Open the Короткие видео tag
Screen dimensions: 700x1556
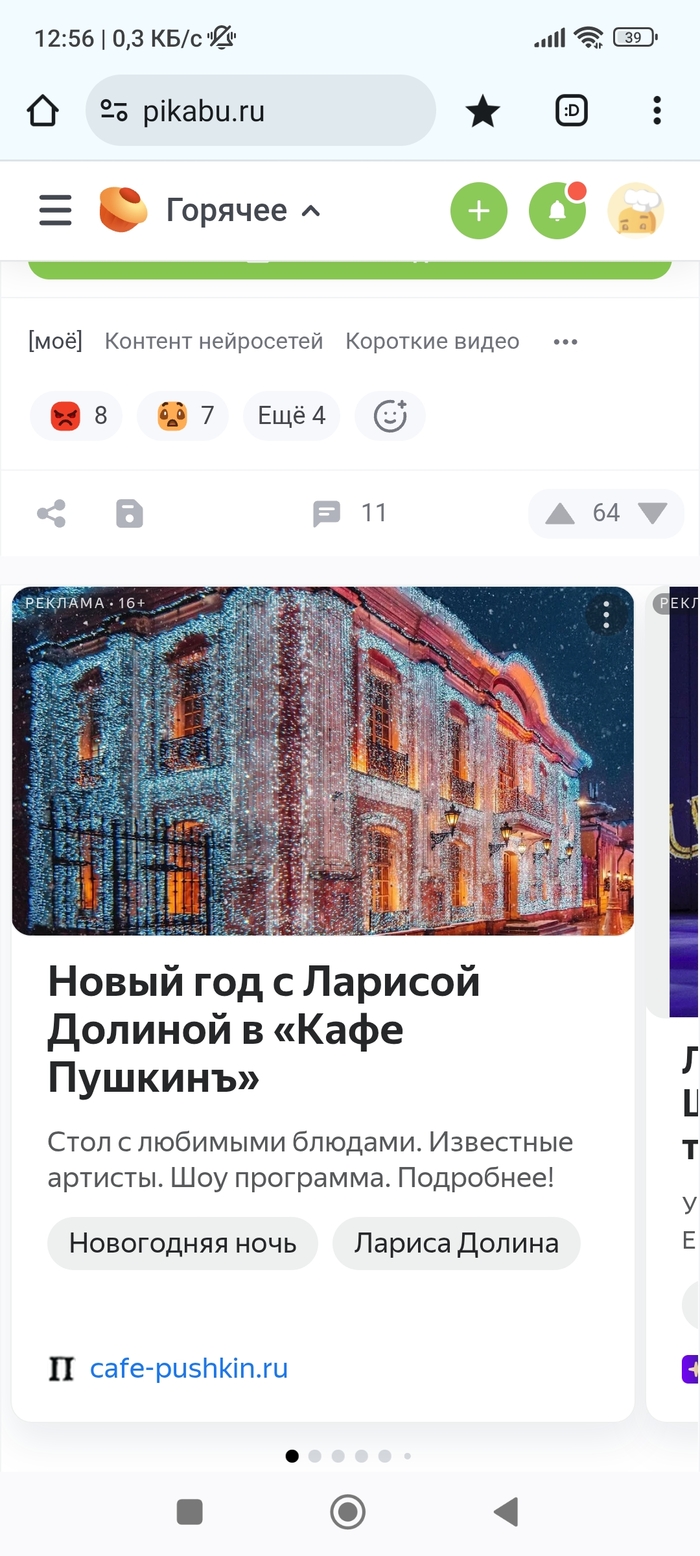point(432,342)
